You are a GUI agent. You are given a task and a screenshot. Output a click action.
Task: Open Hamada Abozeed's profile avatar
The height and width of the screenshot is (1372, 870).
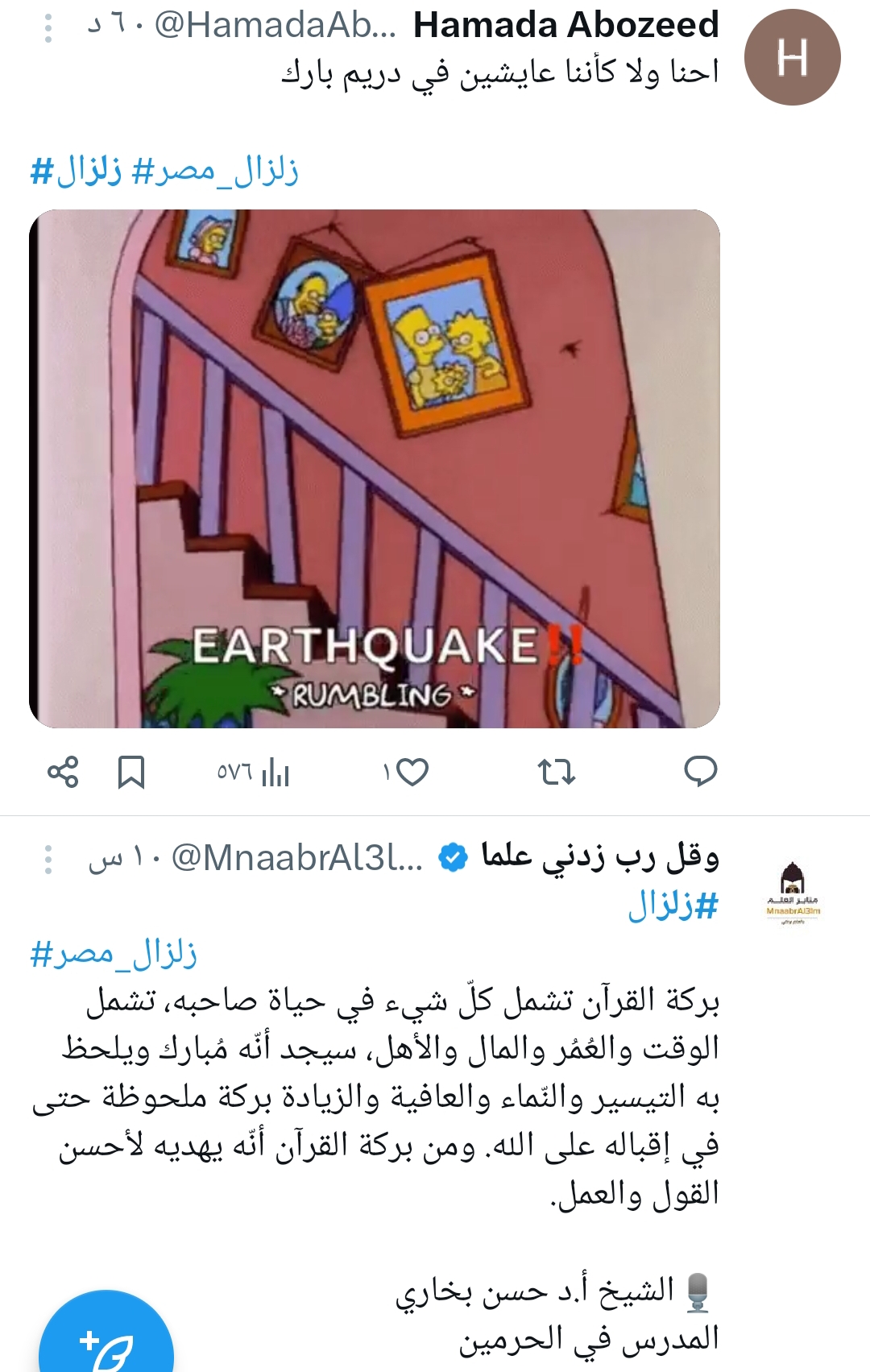[x=792, y=57]
